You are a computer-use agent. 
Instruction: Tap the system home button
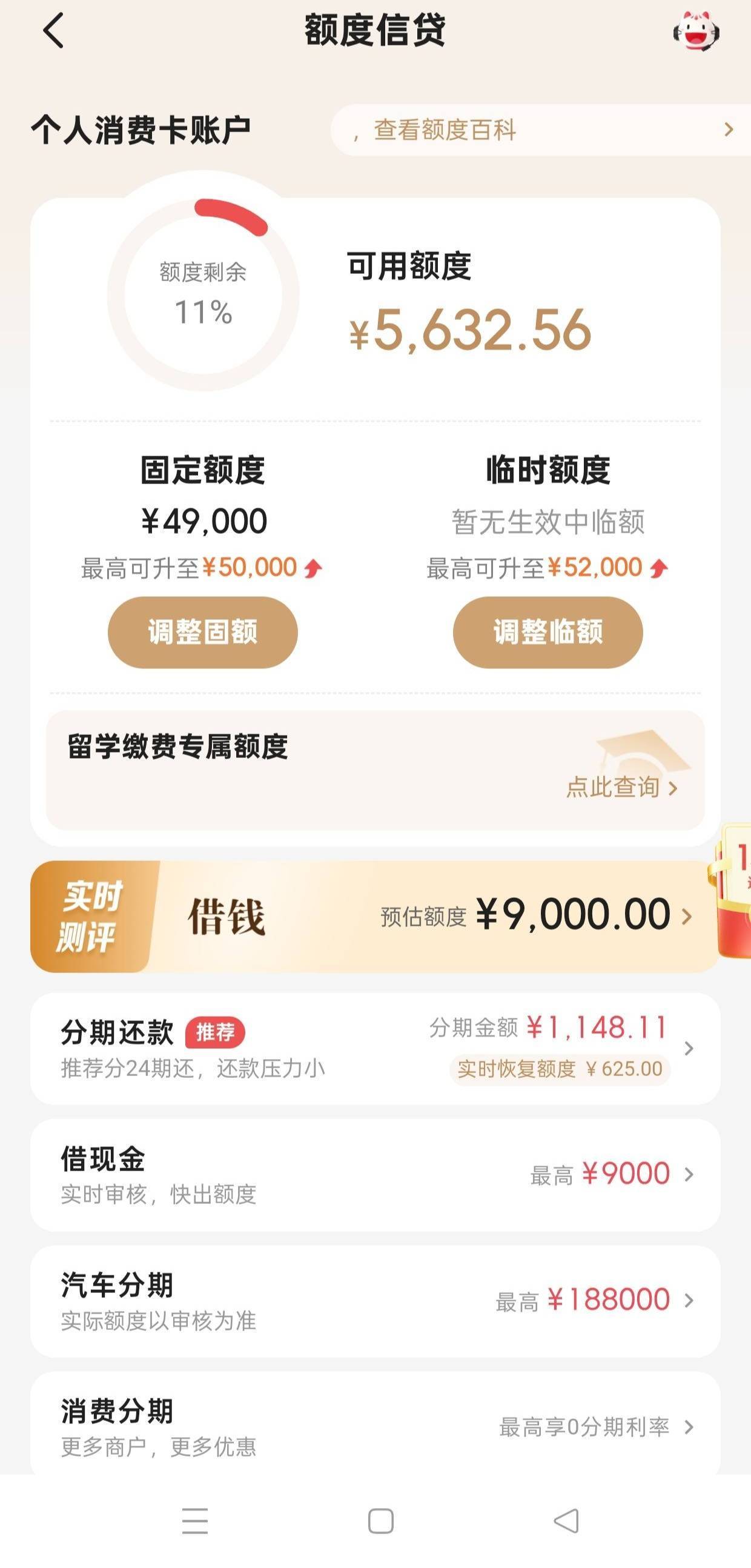(x=381, y=1521)
